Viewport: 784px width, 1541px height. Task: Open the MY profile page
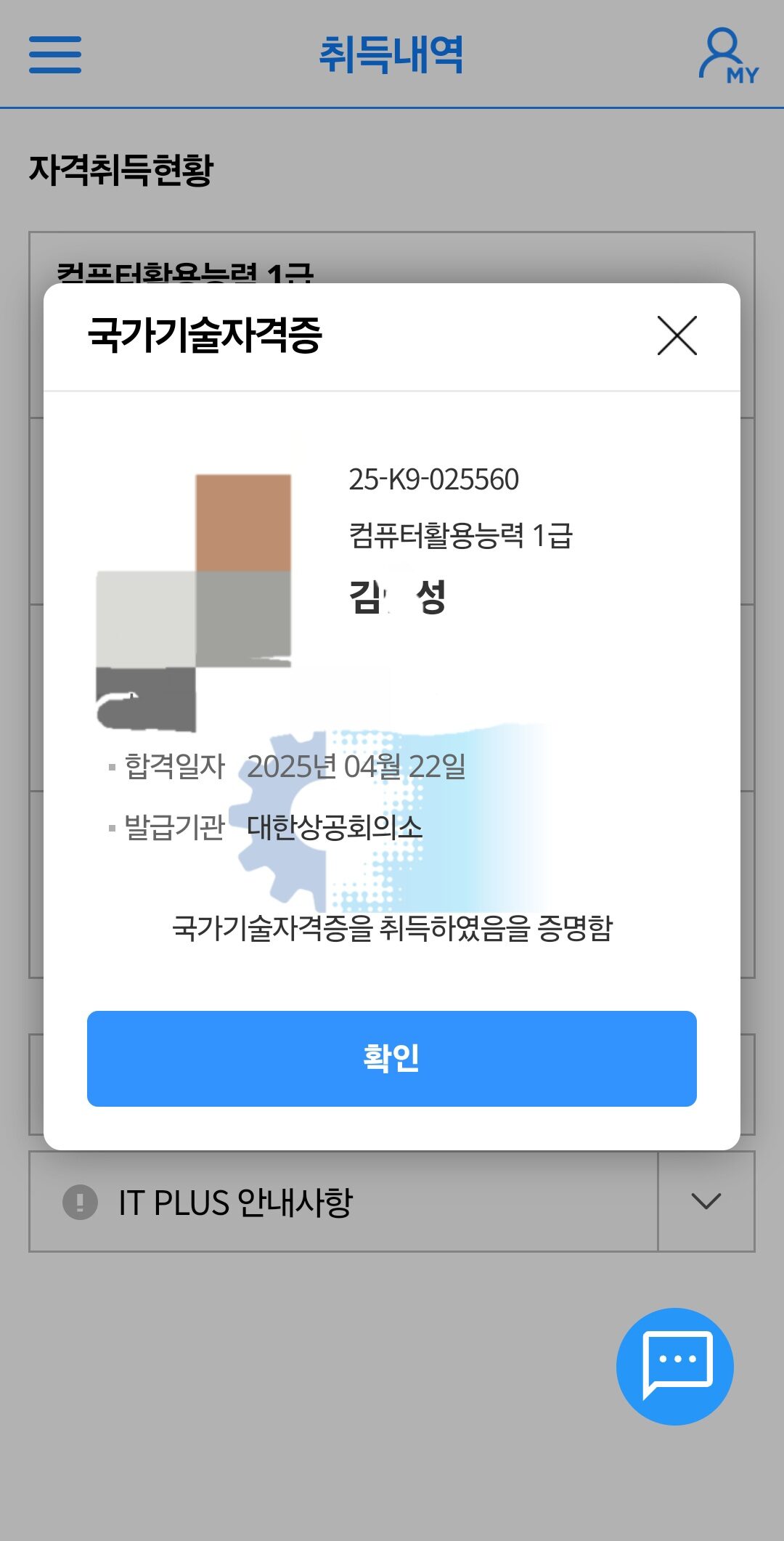(728, 56)
